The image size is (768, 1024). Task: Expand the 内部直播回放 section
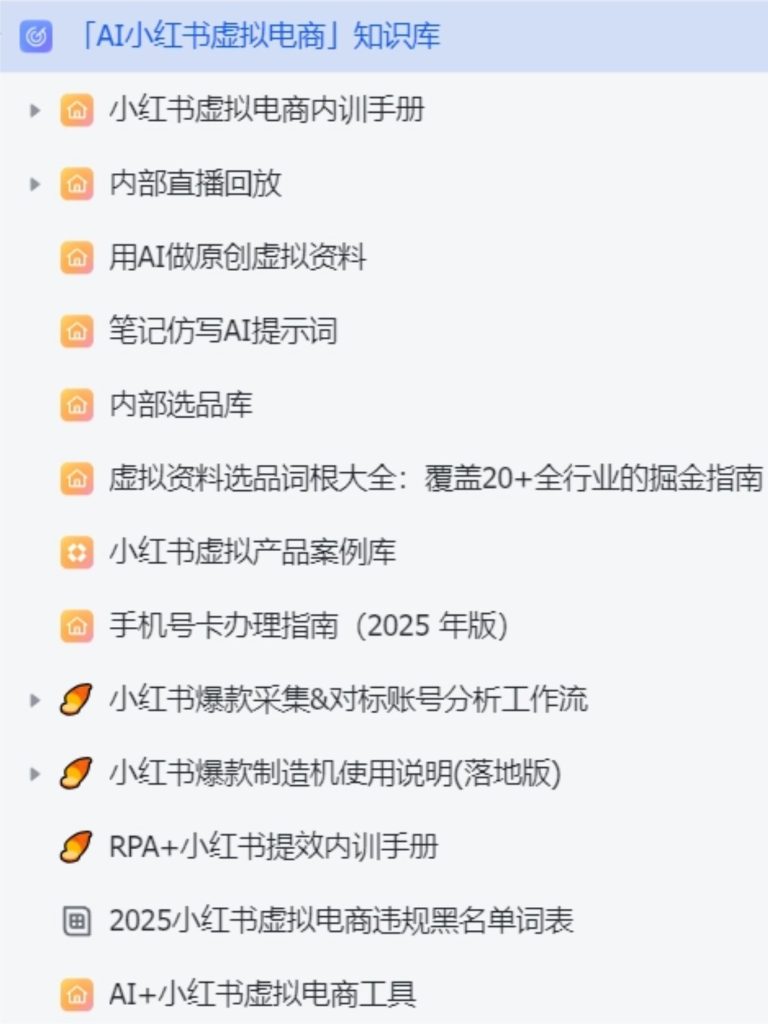[33, 182]
